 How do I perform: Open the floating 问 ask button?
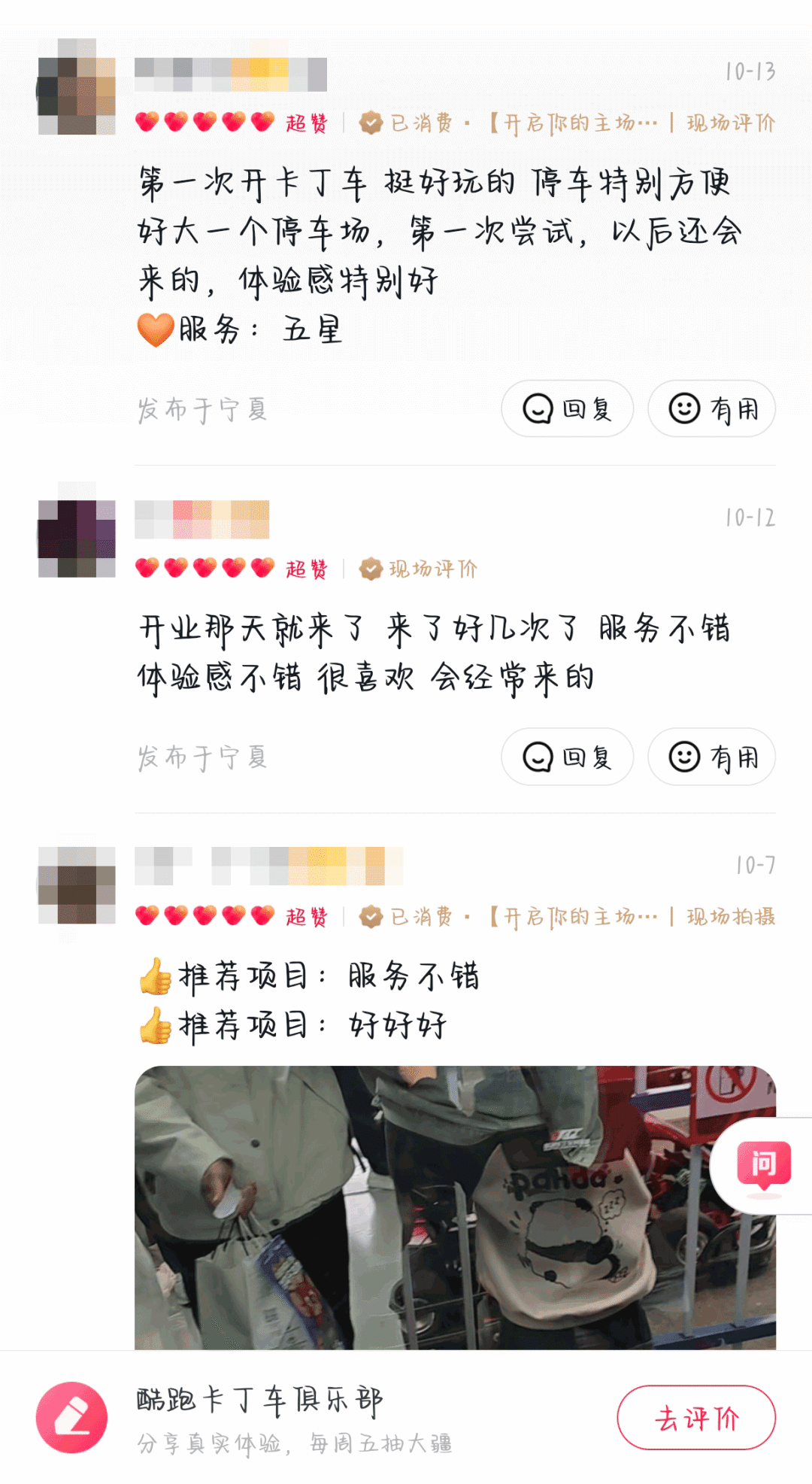tap(763, 1165)
